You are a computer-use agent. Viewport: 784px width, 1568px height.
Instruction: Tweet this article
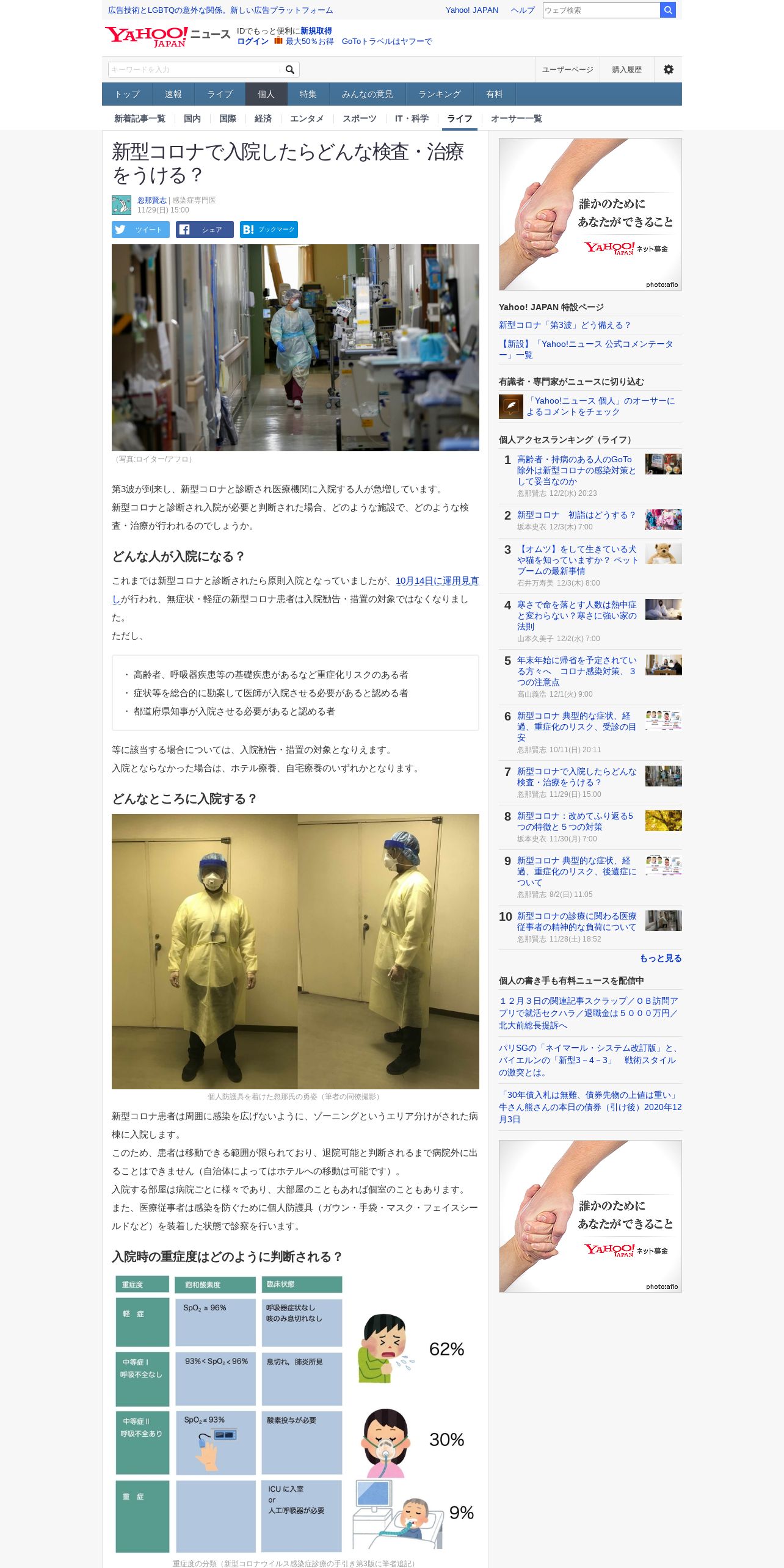(140, 230)
